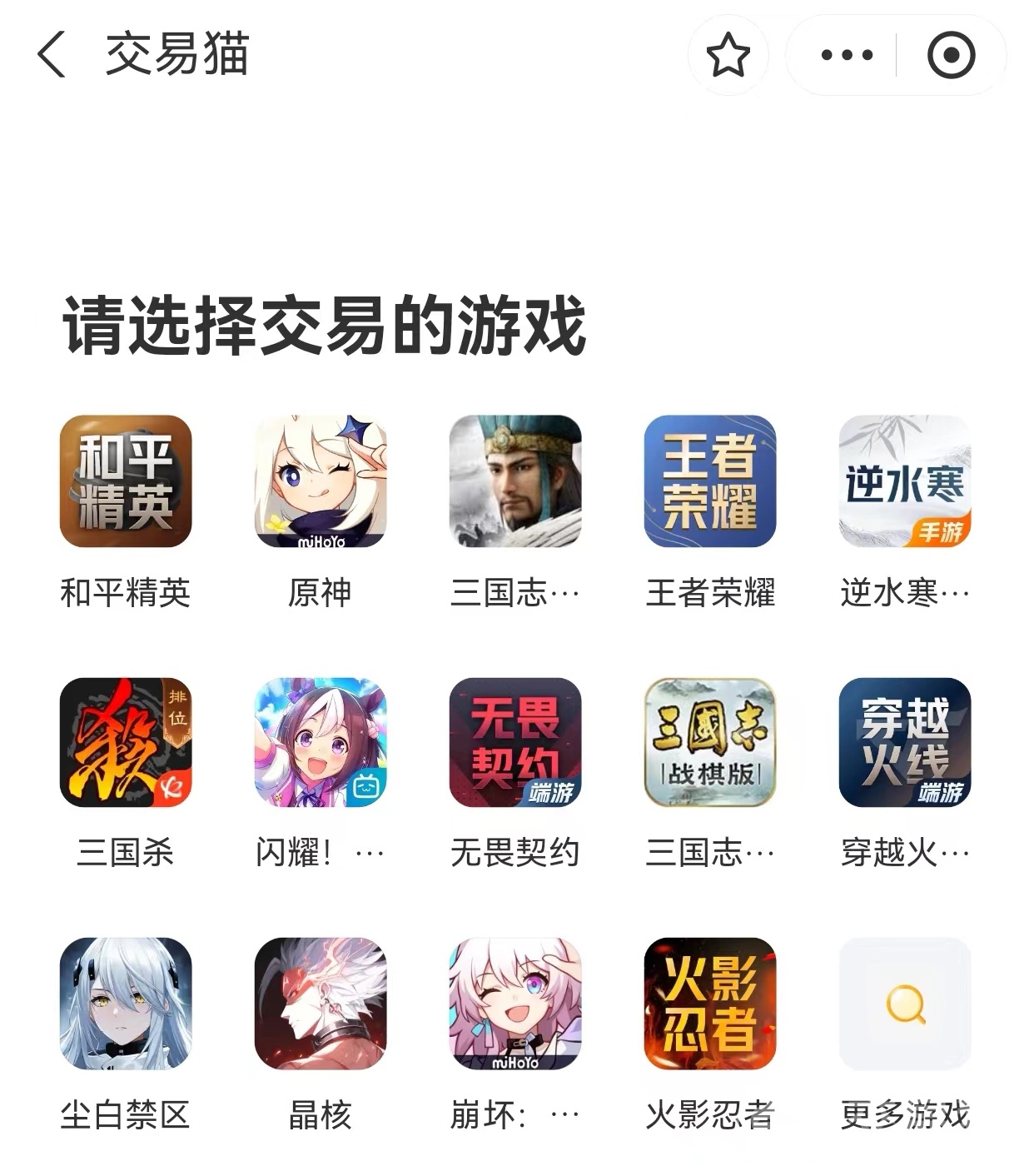This screenshot has width=1029, height=1176.
Task: Open 王者荣耀 trading
Action: (710, 481)
